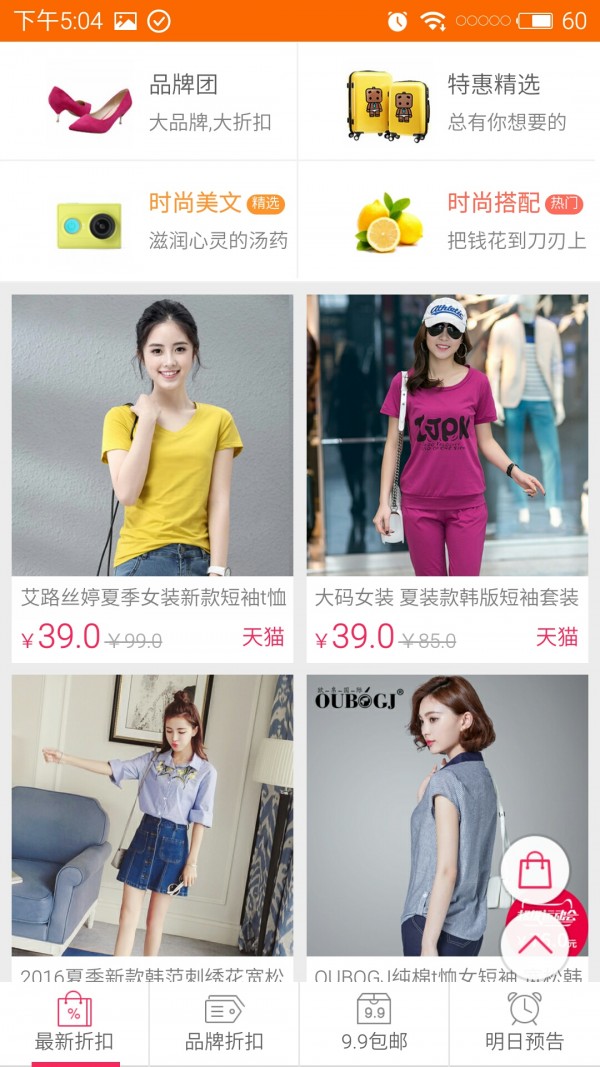Open the 时尚美文 articles section
Image resolution: width=600 pixels, height=1067 pixels.
(150, 221)
